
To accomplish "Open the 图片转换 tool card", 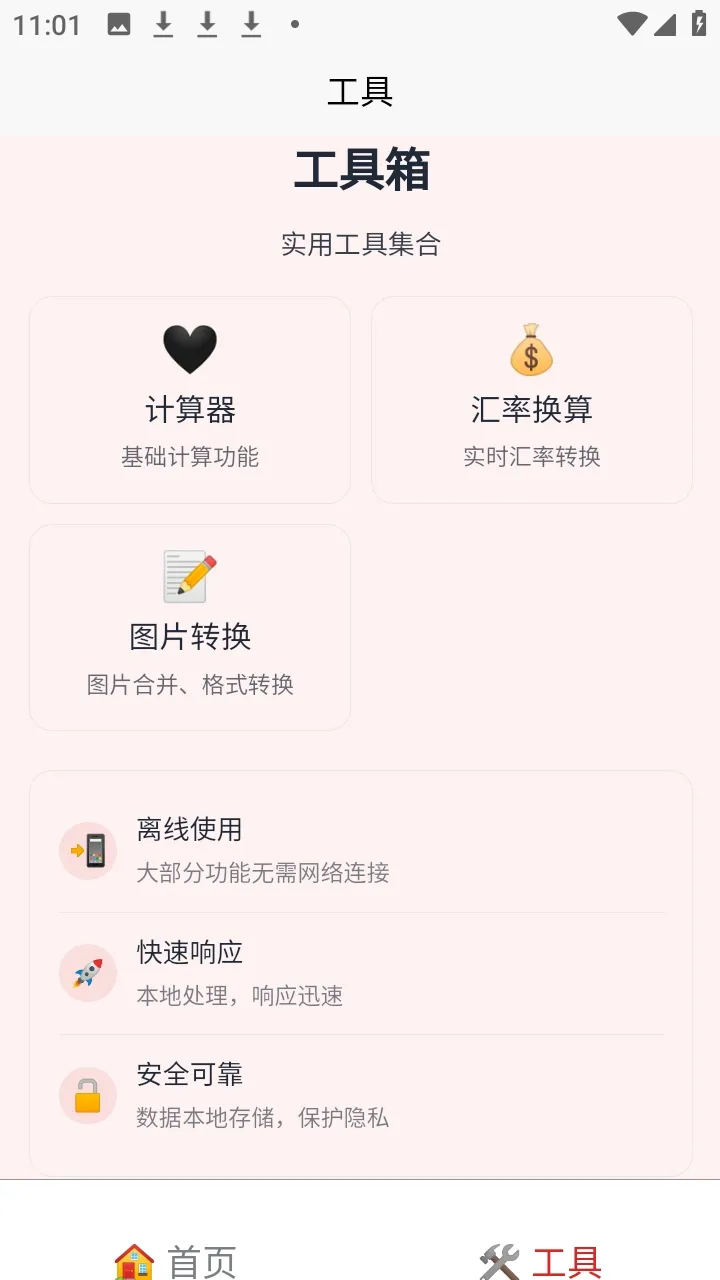I will (x=190, y=627).
